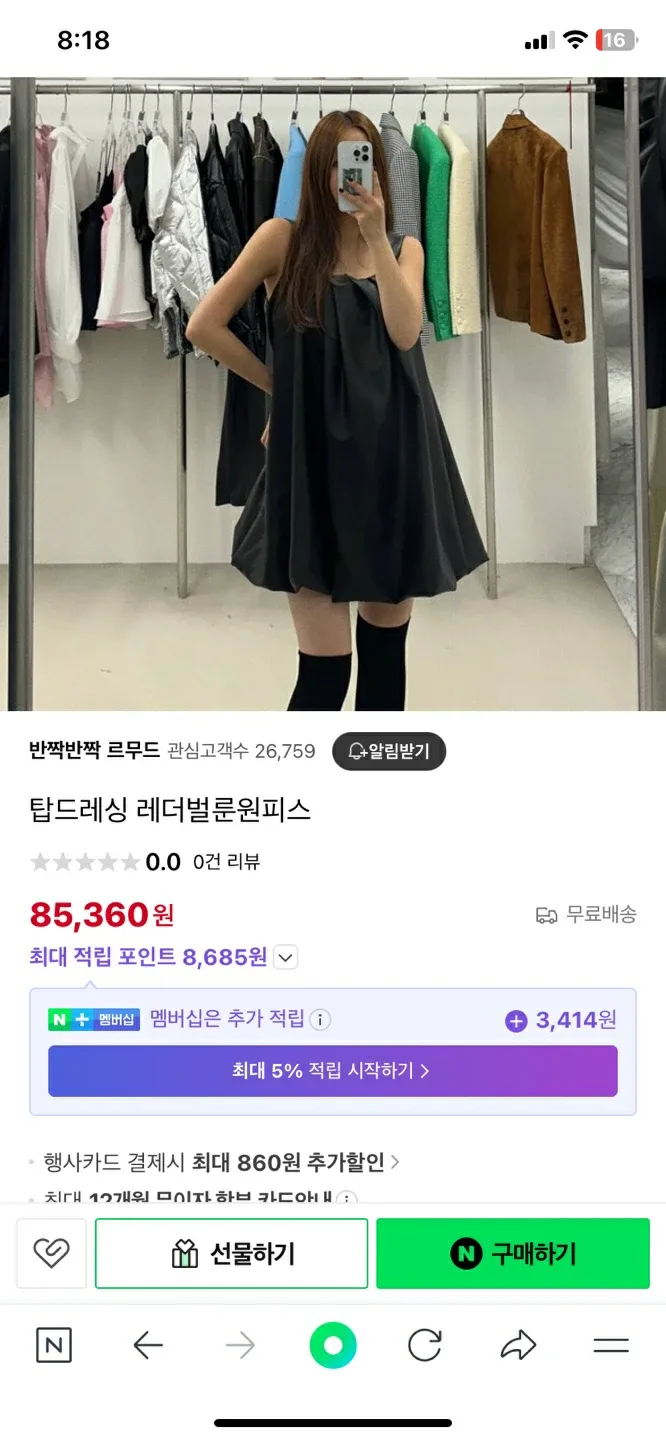The height and width of the screenshot is (1440, 666).
Task: Tap 최대 5% 적립 시작하기 banner button
Action: (x=332, y=1071)
